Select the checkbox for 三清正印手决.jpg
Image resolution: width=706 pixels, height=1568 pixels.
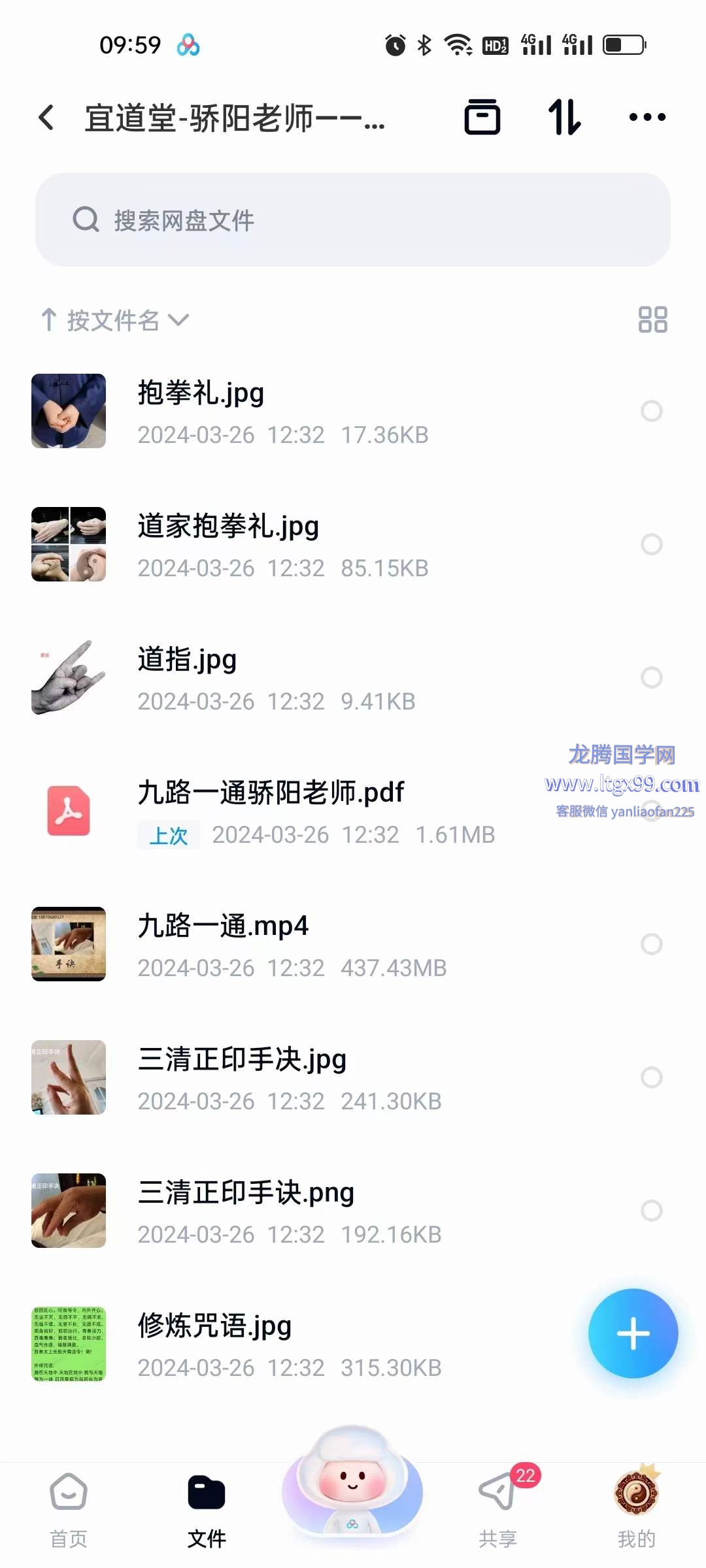[651, 1077]
